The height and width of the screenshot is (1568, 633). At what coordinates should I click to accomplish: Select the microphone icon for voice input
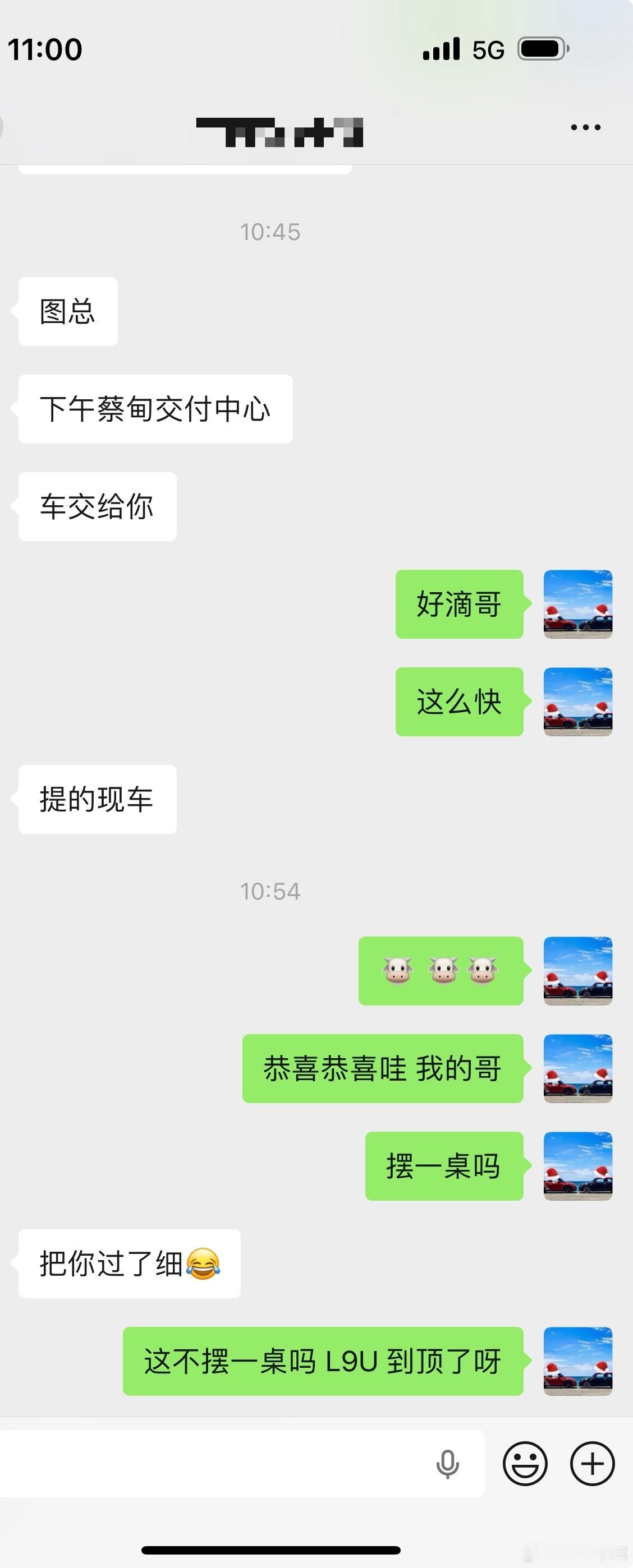tap(449, 1463)
